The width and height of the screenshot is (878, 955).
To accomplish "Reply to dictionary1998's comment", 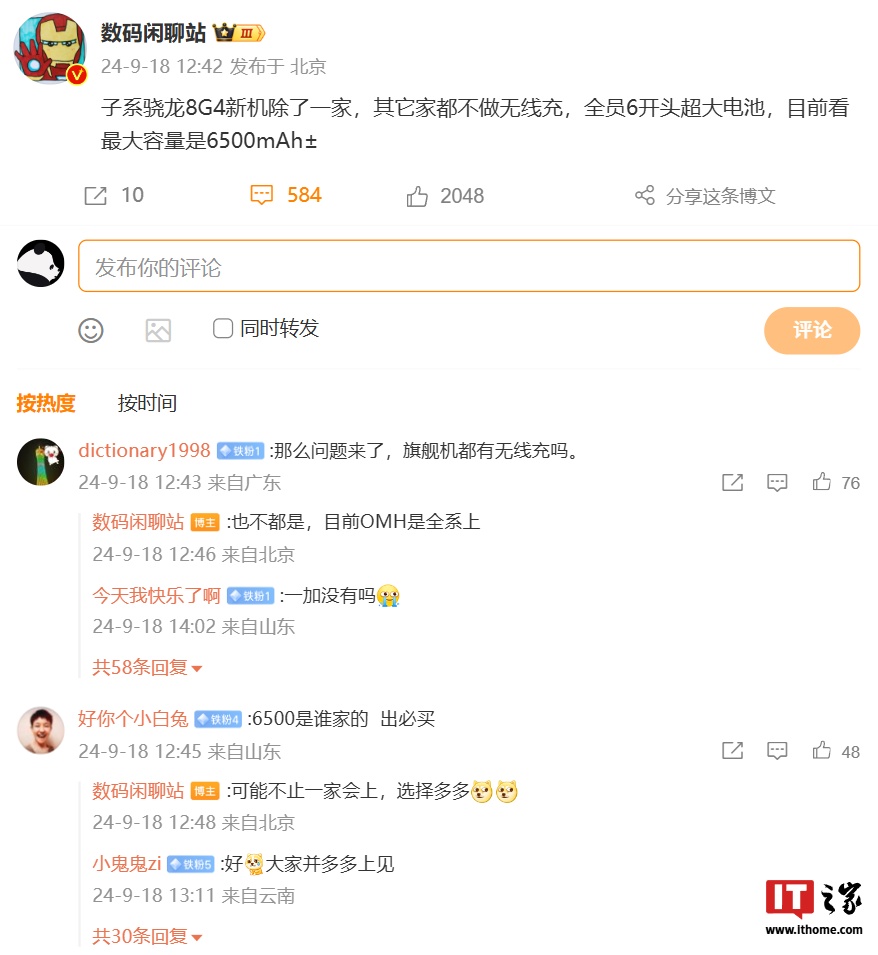I will click(x=777, y=483).
